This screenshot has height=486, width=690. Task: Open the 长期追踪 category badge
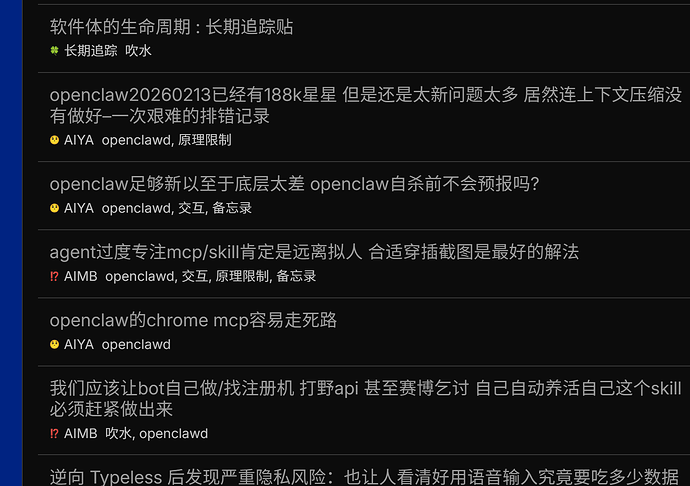(90, 50)
